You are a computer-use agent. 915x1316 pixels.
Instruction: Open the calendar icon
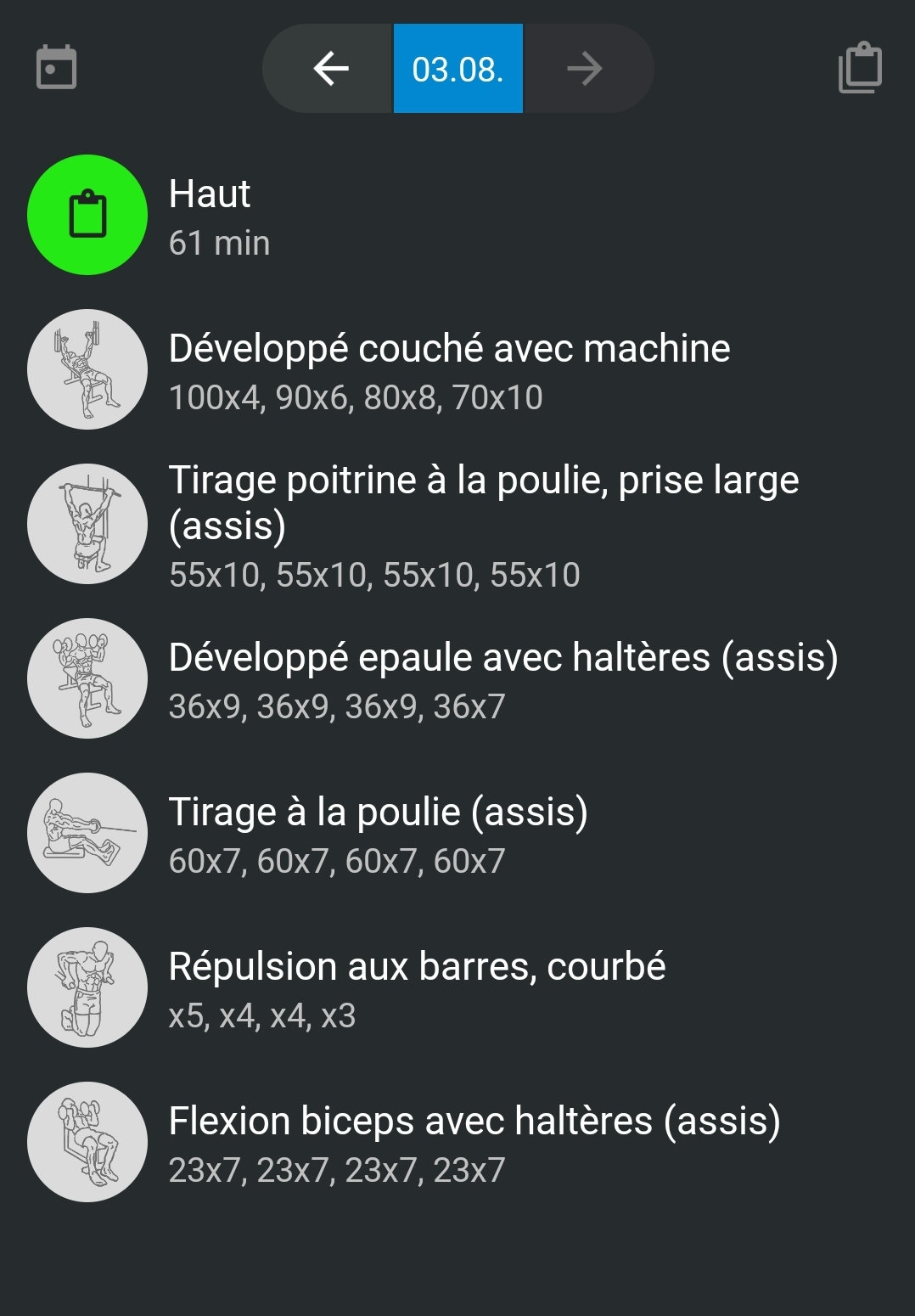(x=54, y=70)
